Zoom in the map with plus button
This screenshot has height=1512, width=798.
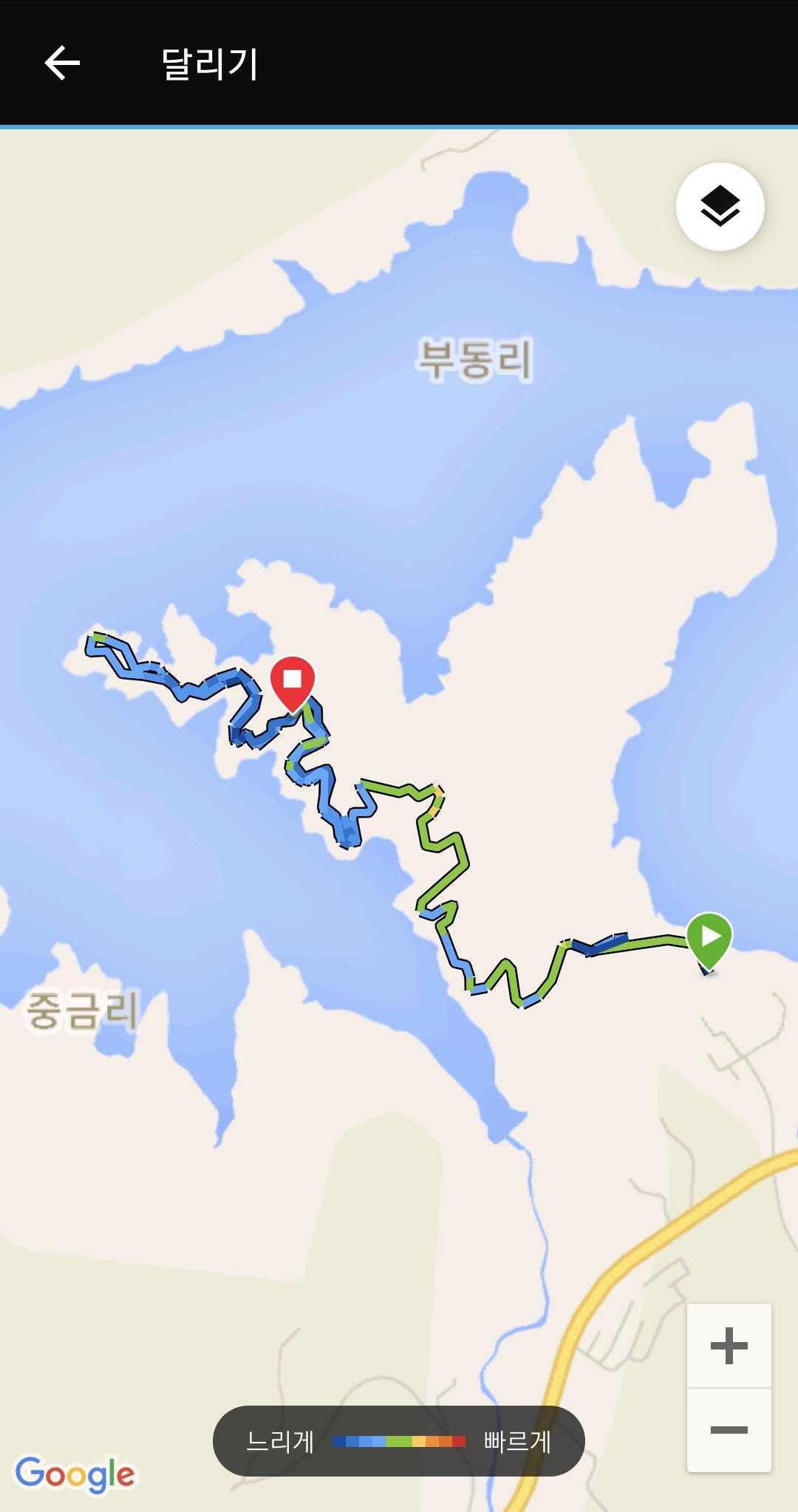click(x=729, y=1345)
